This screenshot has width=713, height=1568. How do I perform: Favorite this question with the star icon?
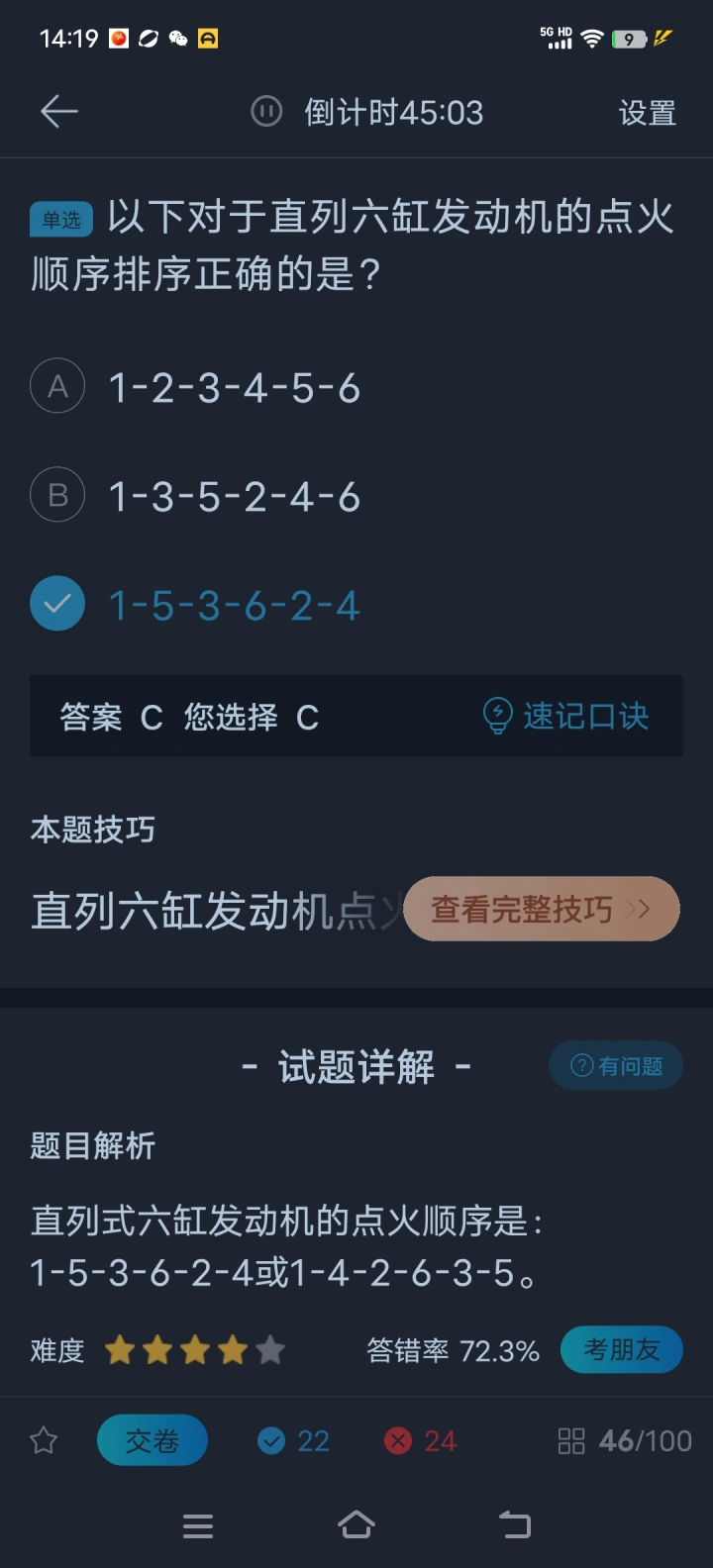[x=44, y=1440]
